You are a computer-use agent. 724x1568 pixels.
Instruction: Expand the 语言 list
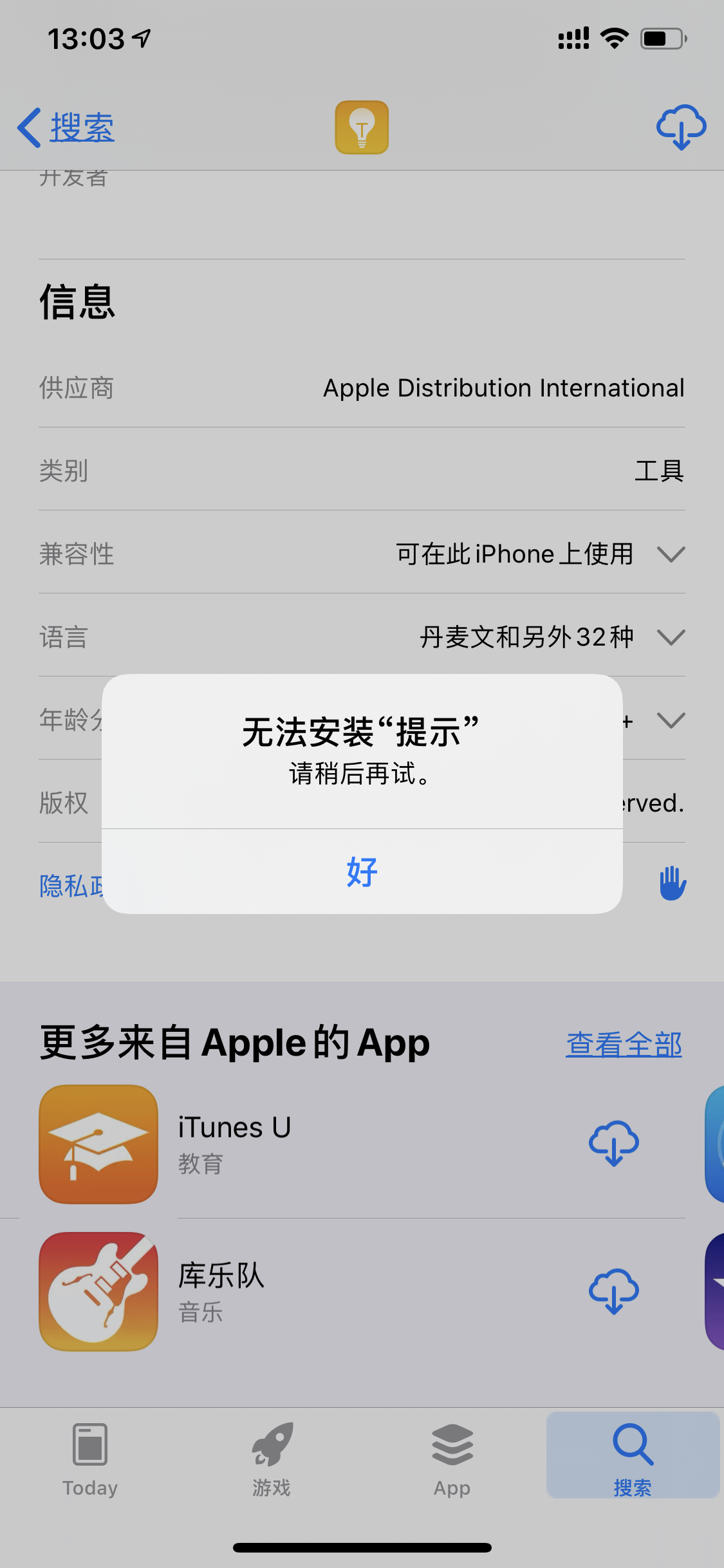(x=671, y=637)
